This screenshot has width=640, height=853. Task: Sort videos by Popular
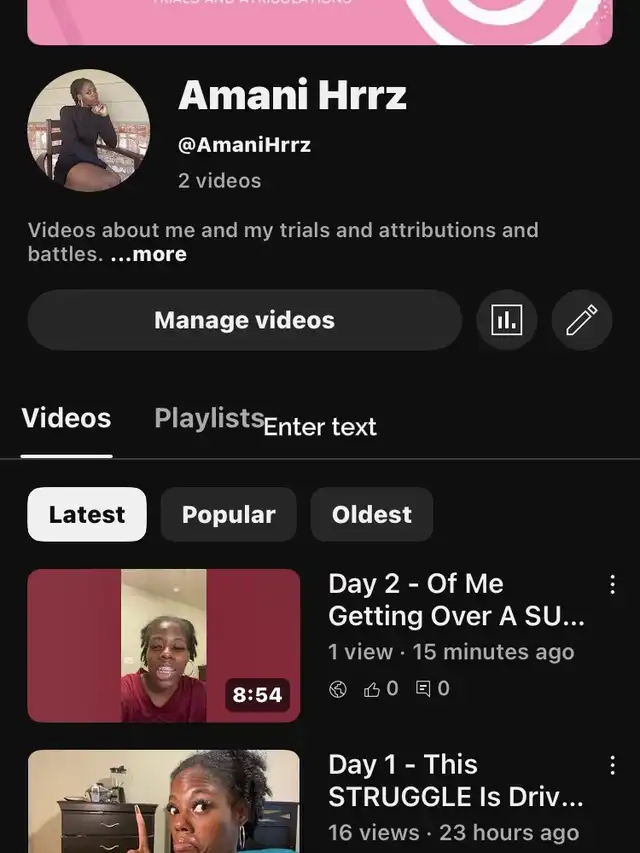pos(228,514)
